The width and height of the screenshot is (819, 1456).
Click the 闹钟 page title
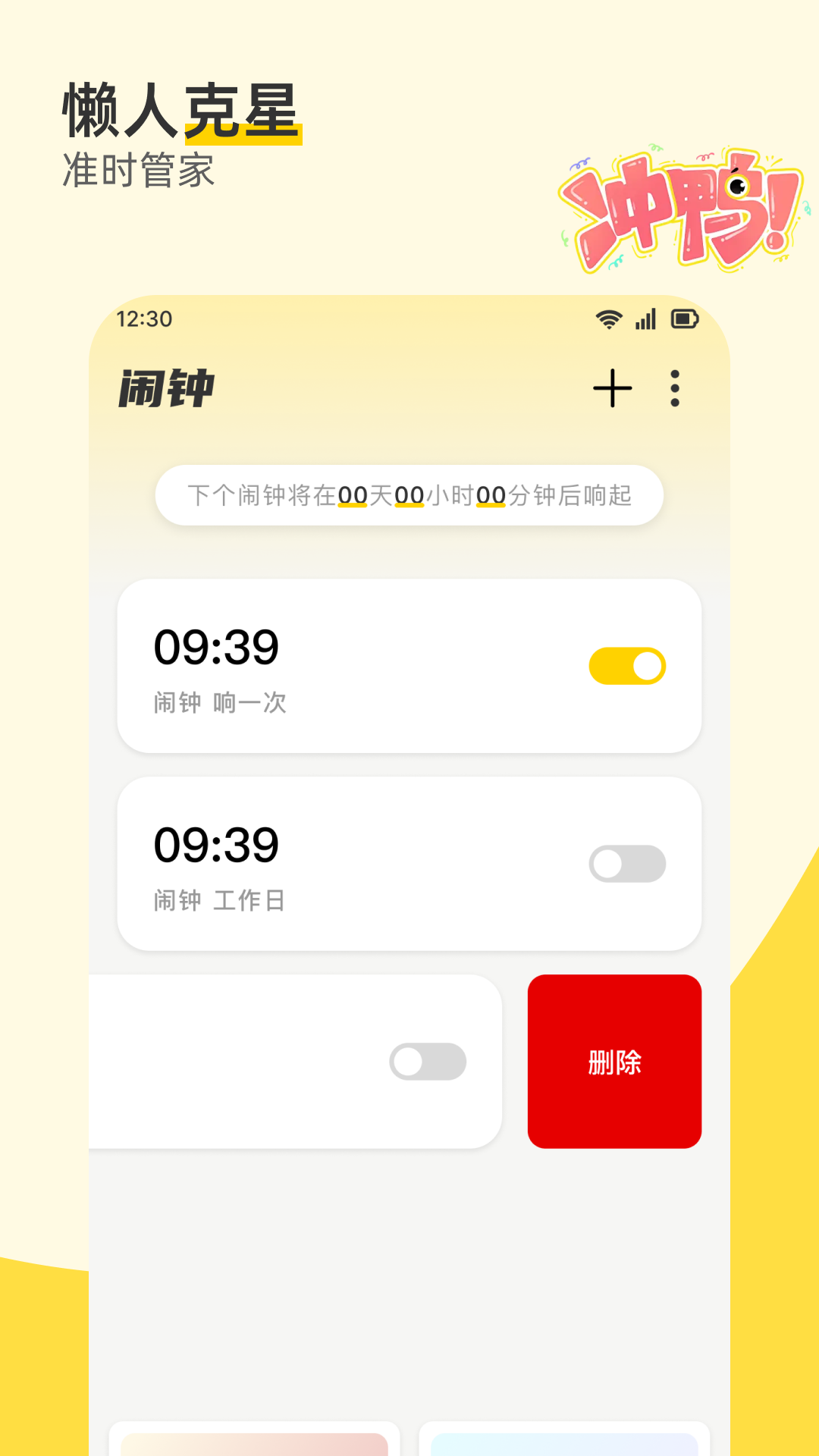point(168,388)
